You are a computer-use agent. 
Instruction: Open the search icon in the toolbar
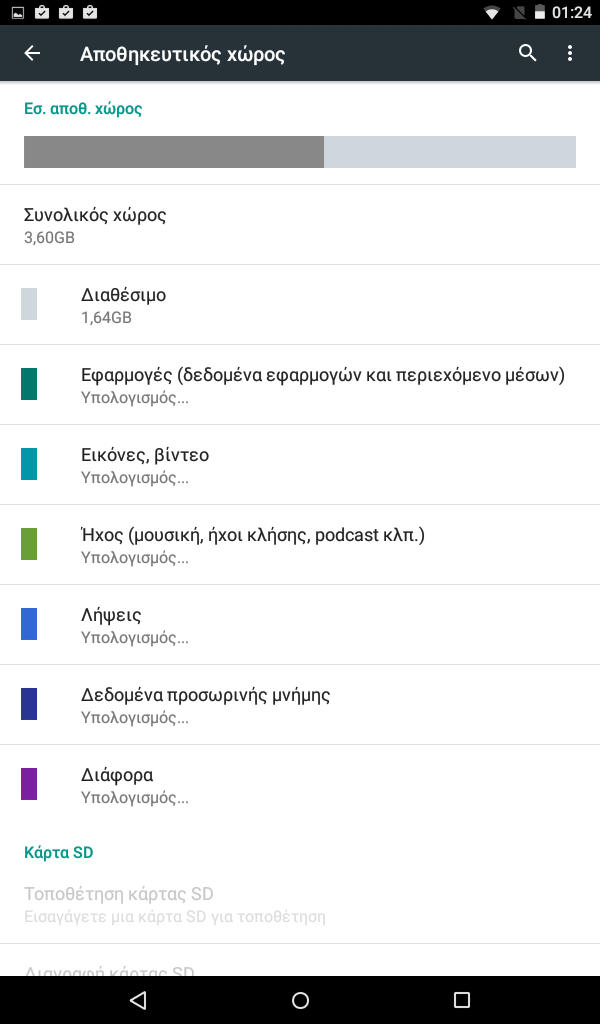tap(527, 54)
